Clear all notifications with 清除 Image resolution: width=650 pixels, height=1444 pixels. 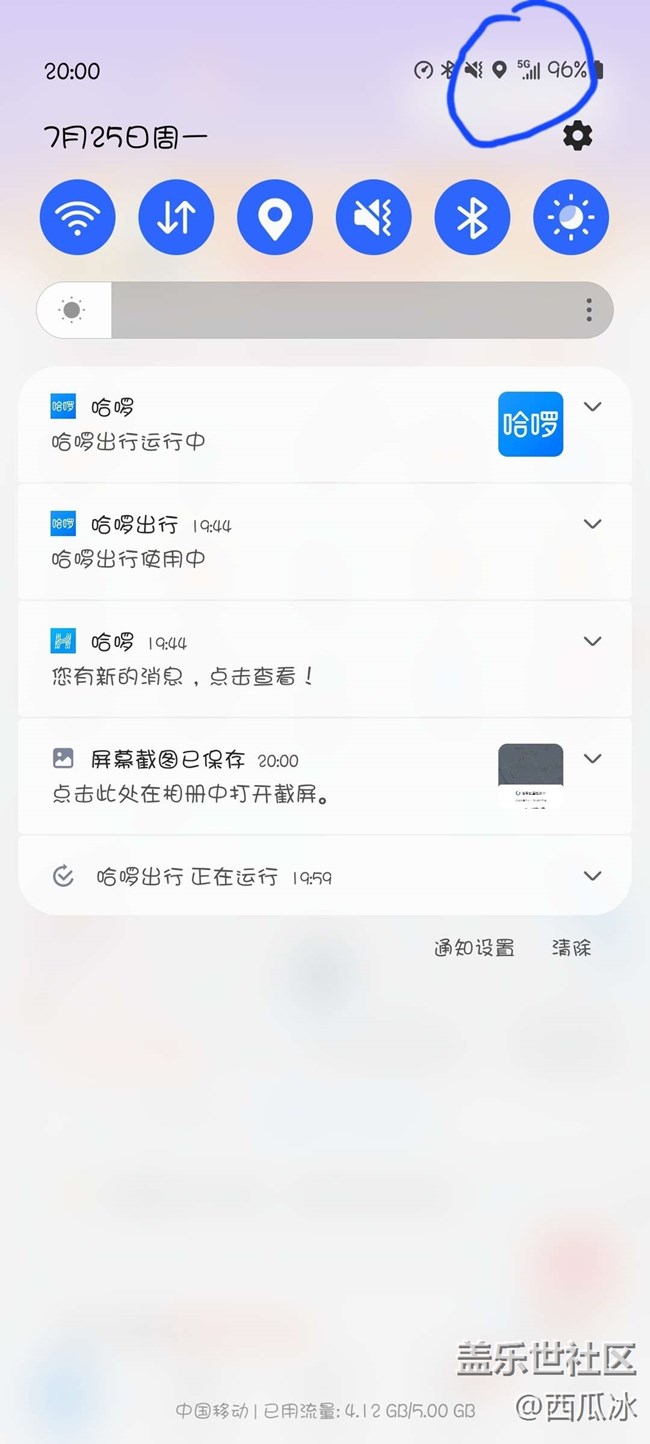(571, 948)
